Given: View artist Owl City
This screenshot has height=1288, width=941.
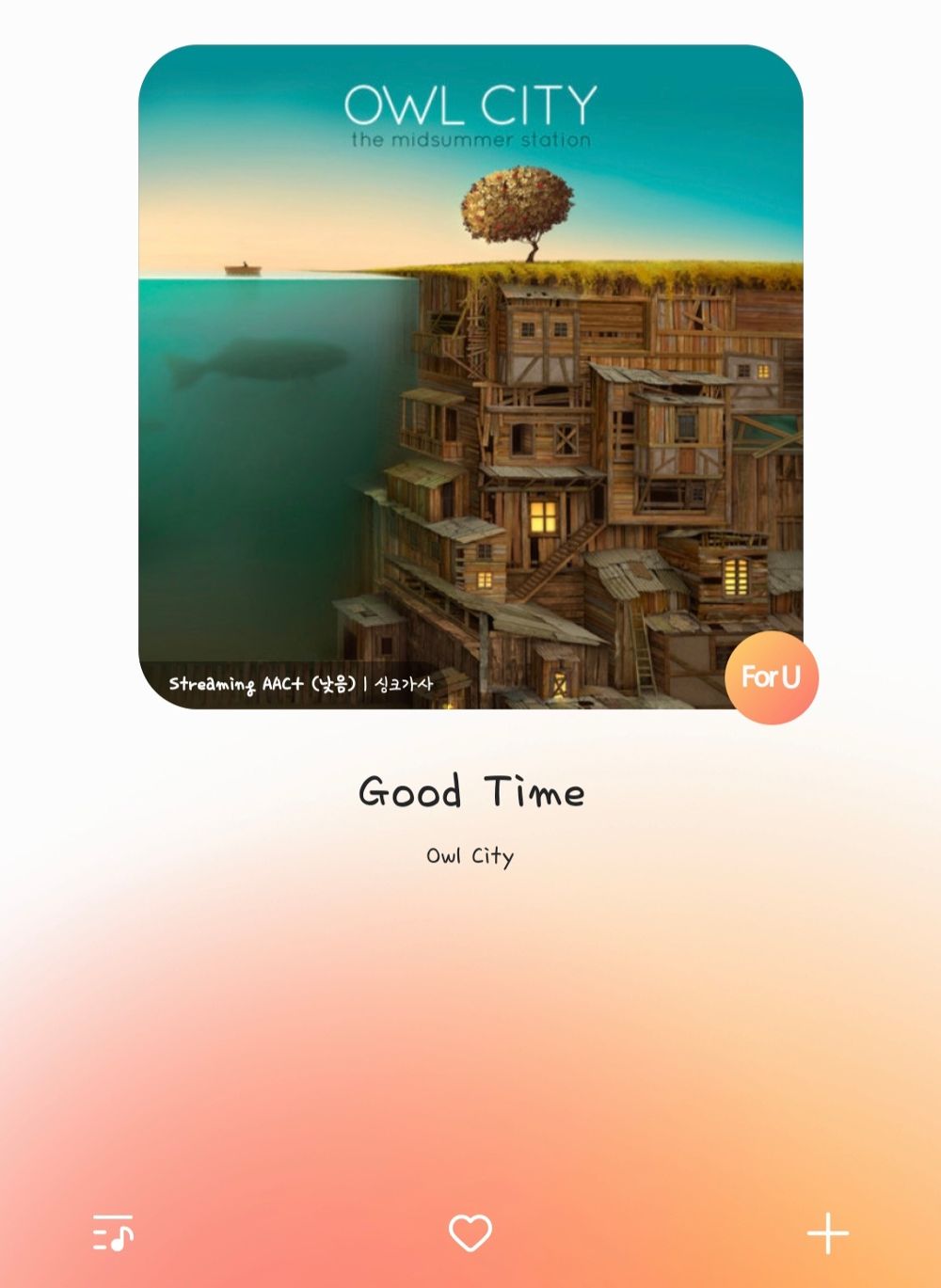Looking at the screenshot, I should click(470, 856).
